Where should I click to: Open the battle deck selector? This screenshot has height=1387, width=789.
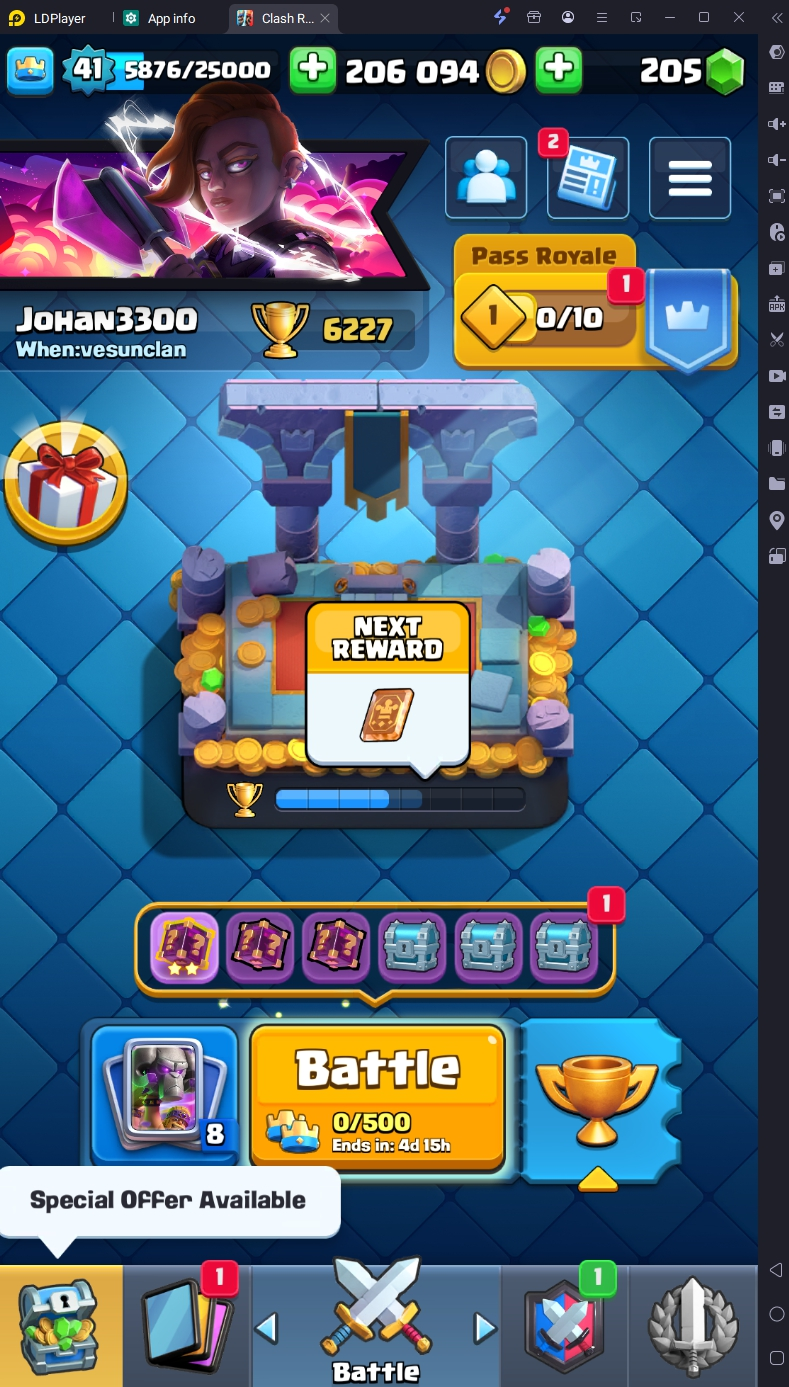click(165, 1095)
